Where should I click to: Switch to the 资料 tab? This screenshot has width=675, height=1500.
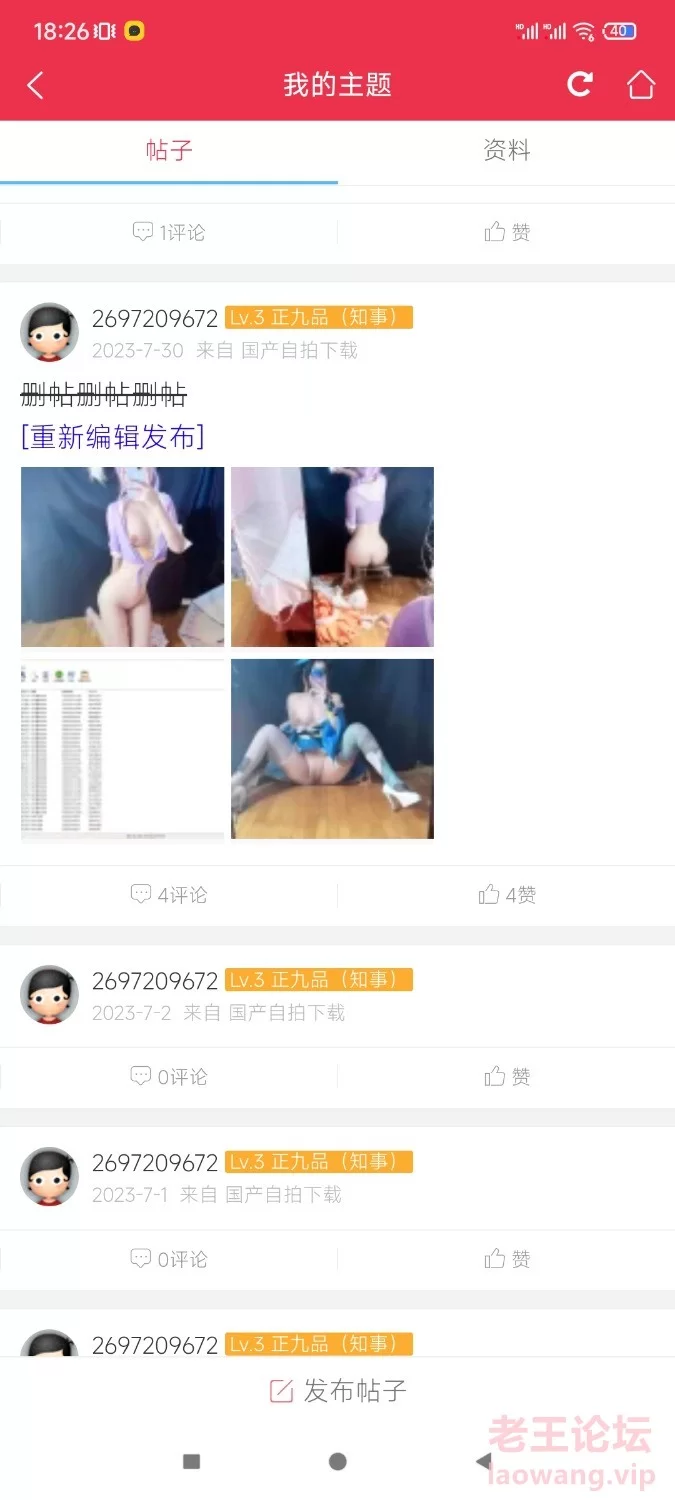506,151
